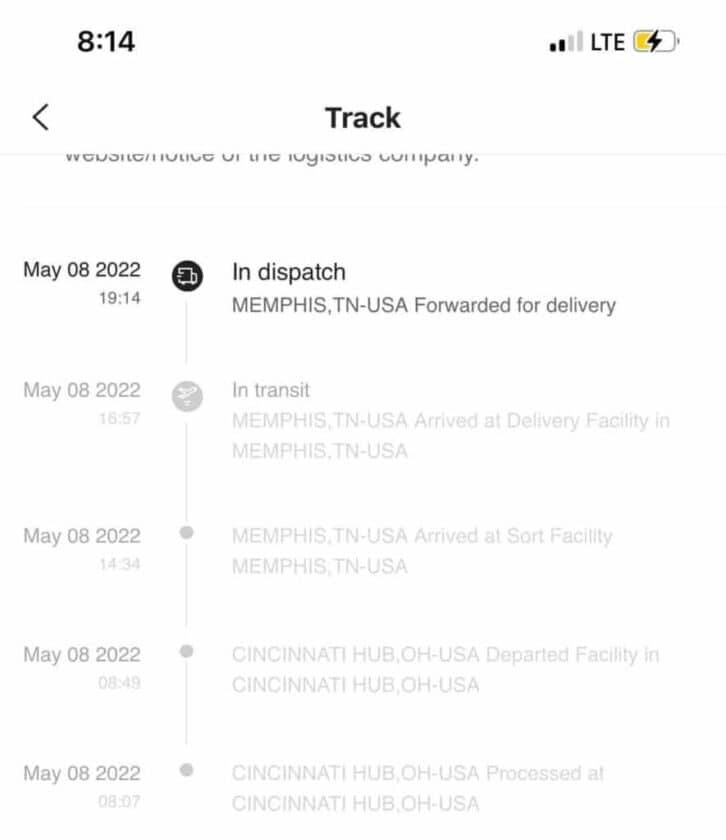The width and height of the screenshot is (726, 840).
Task: Expand the CINCINNATI HUB Departed Facility entry
Action: coord(445,668)
